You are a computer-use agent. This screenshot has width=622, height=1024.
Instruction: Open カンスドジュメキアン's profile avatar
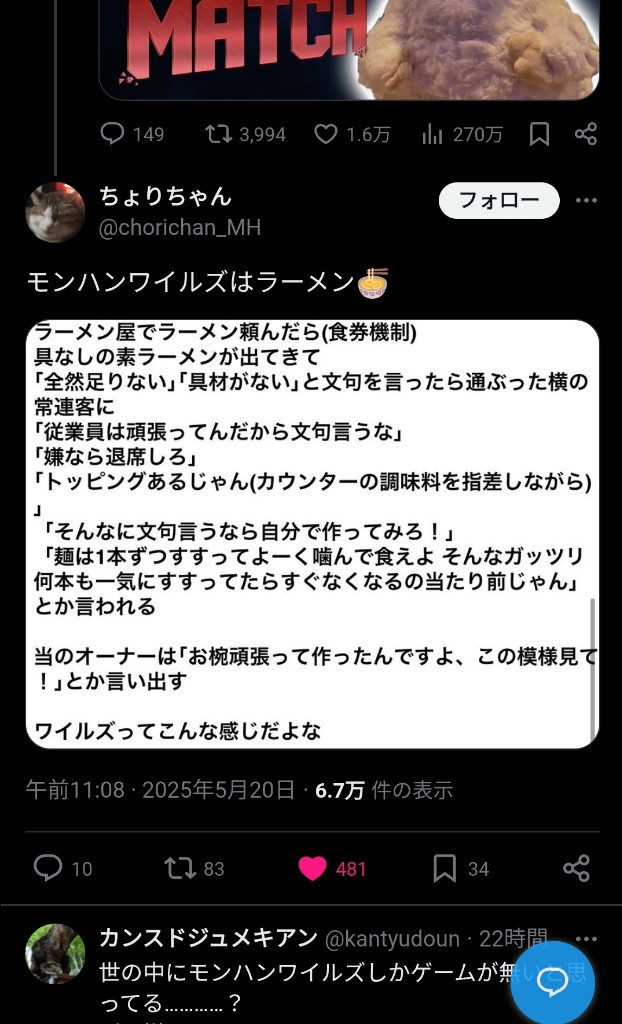pyautogui.click(x=55, y=953)
